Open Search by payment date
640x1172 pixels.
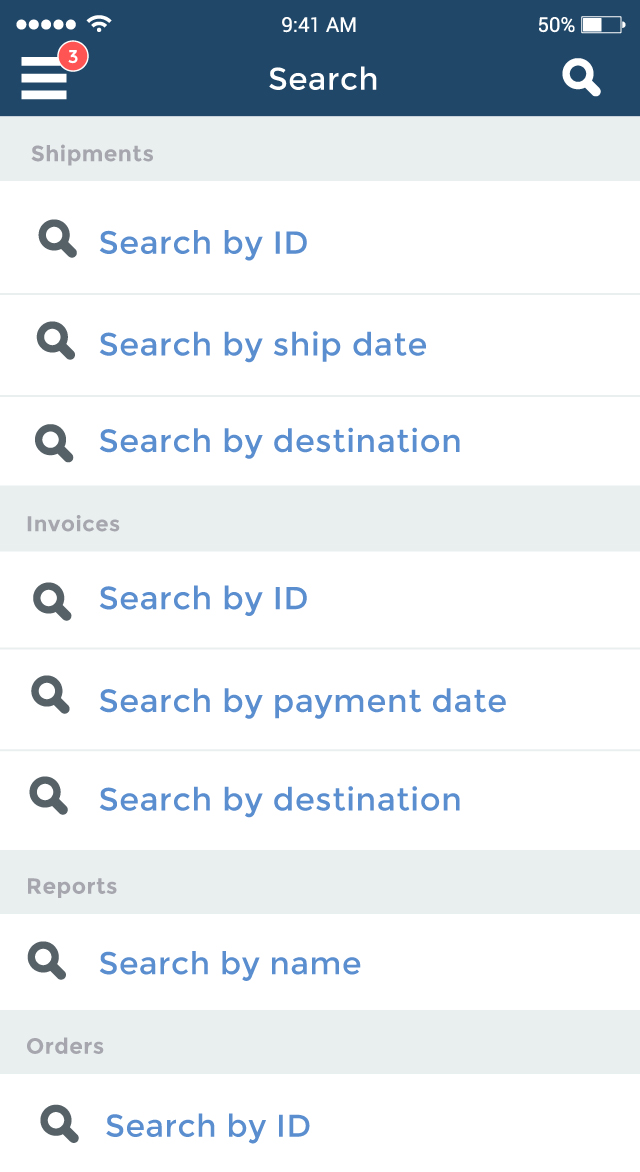(320, 700)
